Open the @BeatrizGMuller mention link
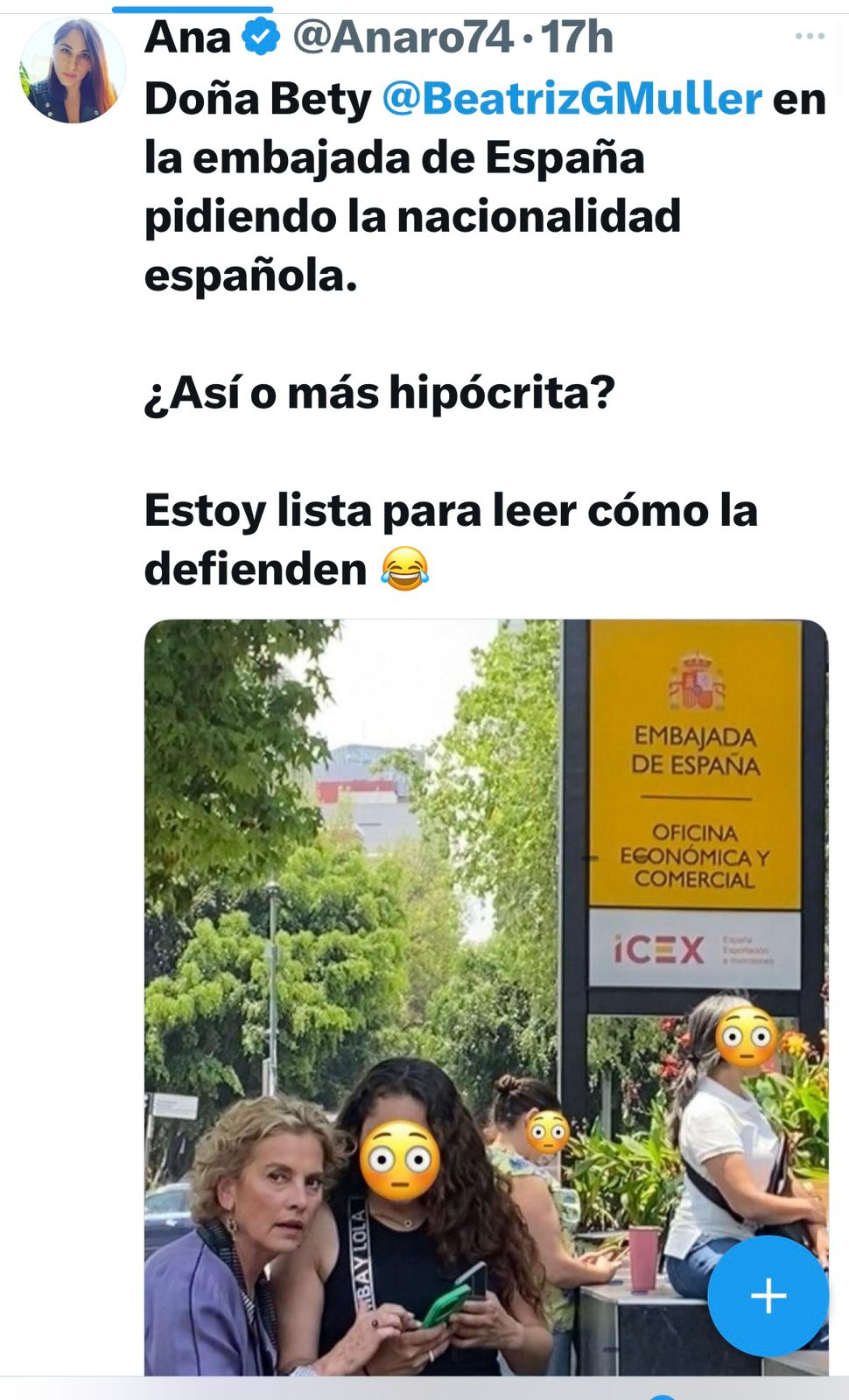This screenshot has width=849, height=1400. [572, 99]
